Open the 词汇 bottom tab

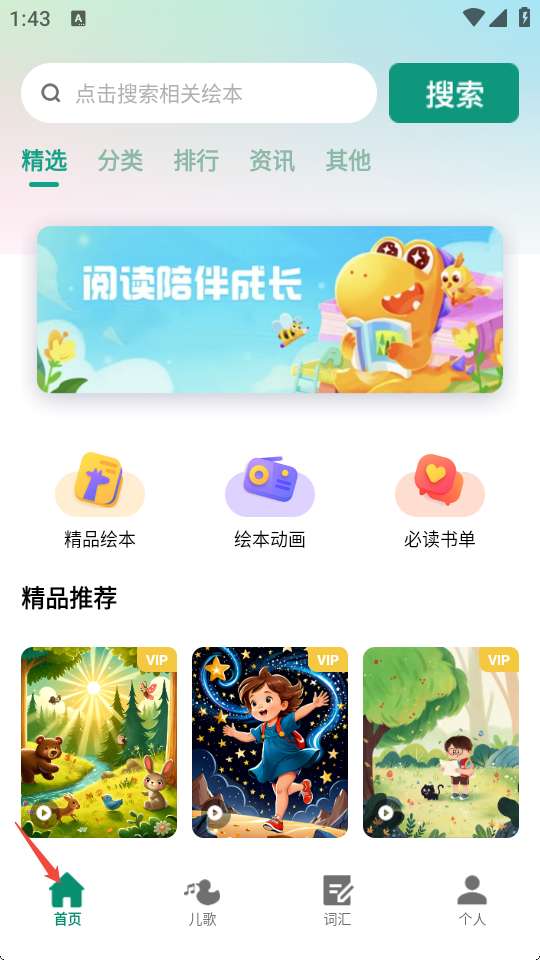337,900
